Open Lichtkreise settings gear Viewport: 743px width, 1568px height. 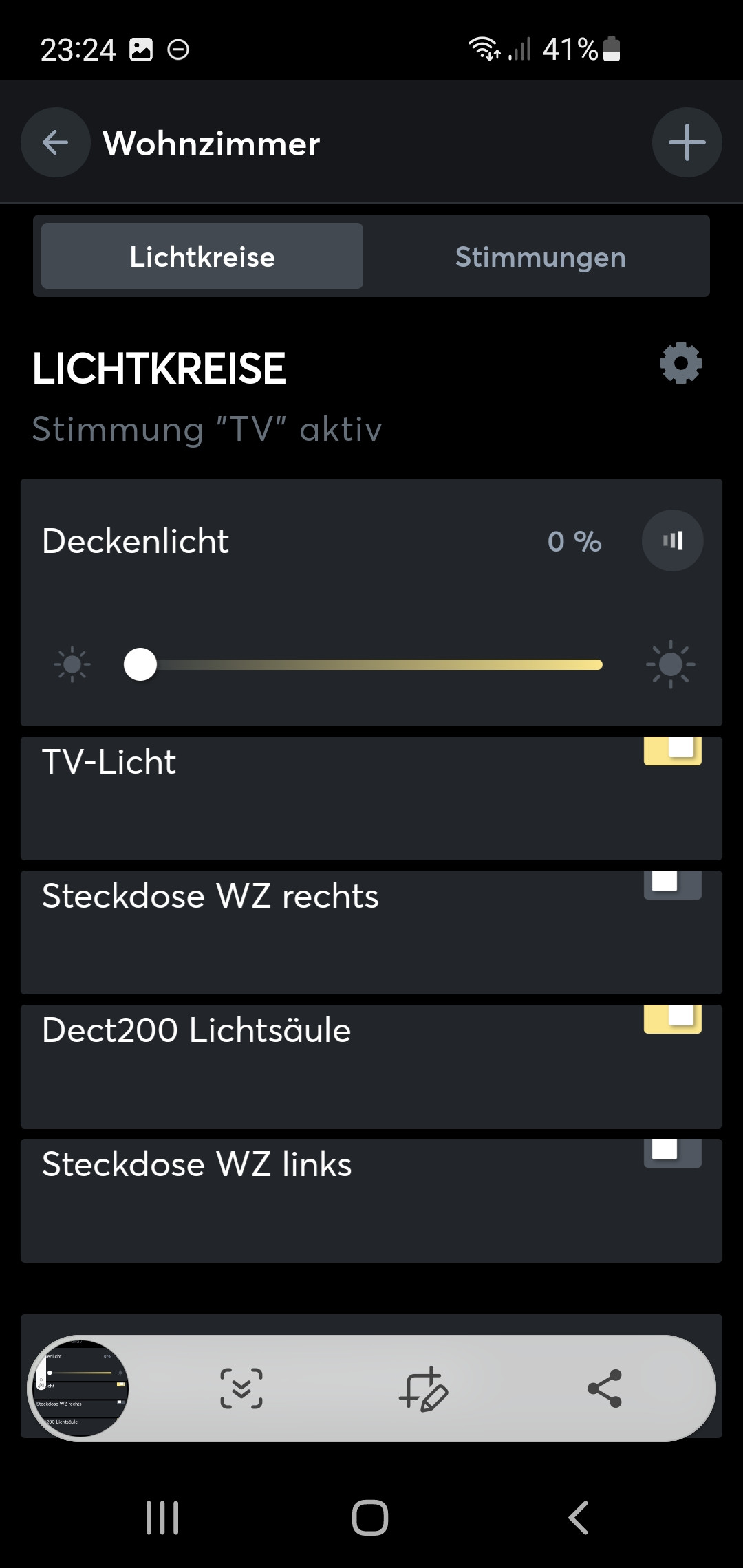pos(680,363)
